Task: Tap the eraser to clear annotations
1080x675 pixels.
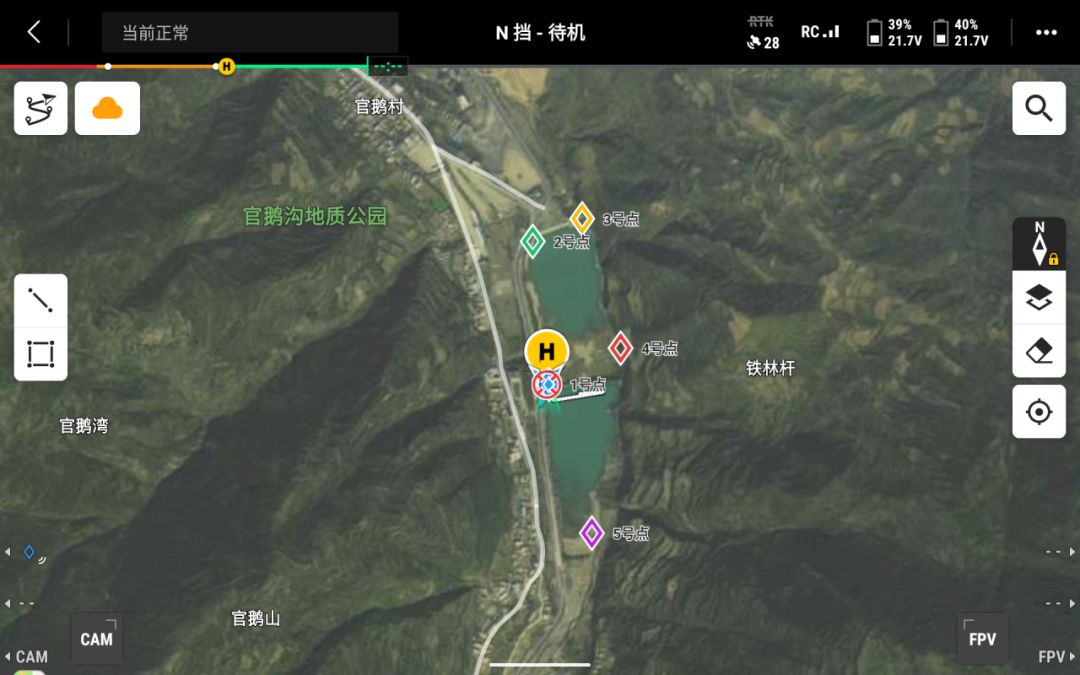Action: point(1038,351)
